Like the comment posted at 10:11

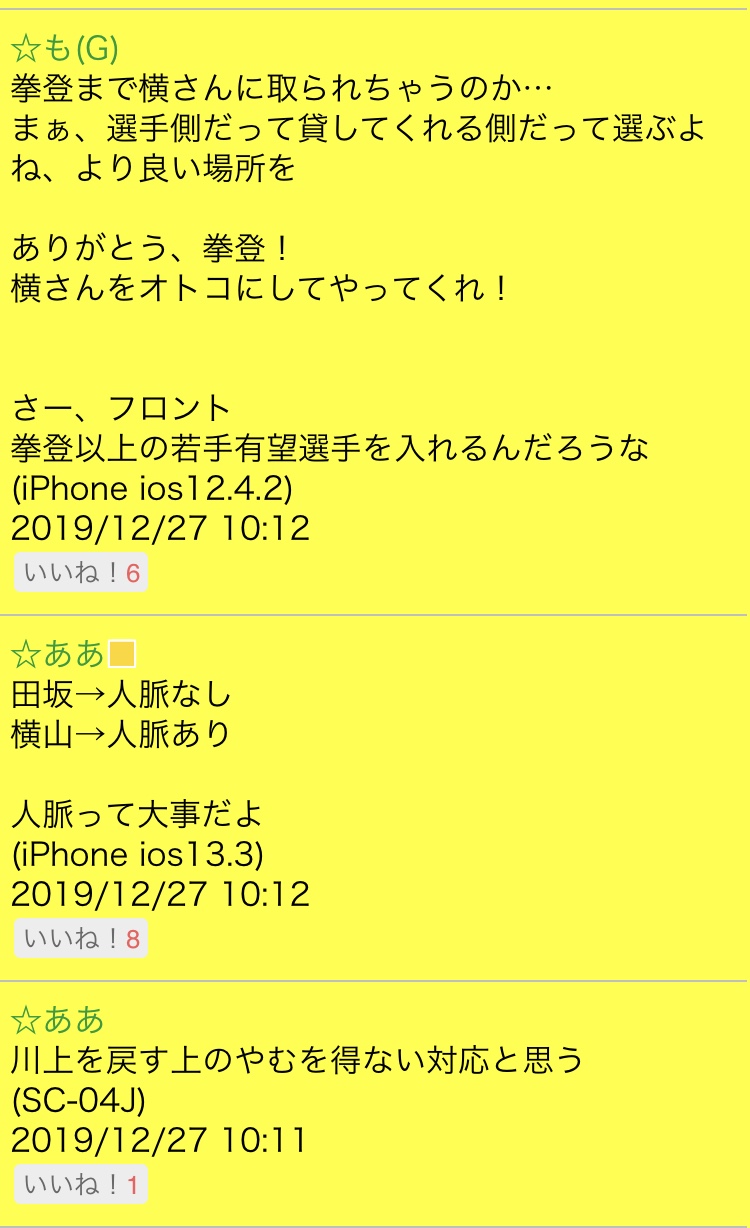coord(81,1185)
